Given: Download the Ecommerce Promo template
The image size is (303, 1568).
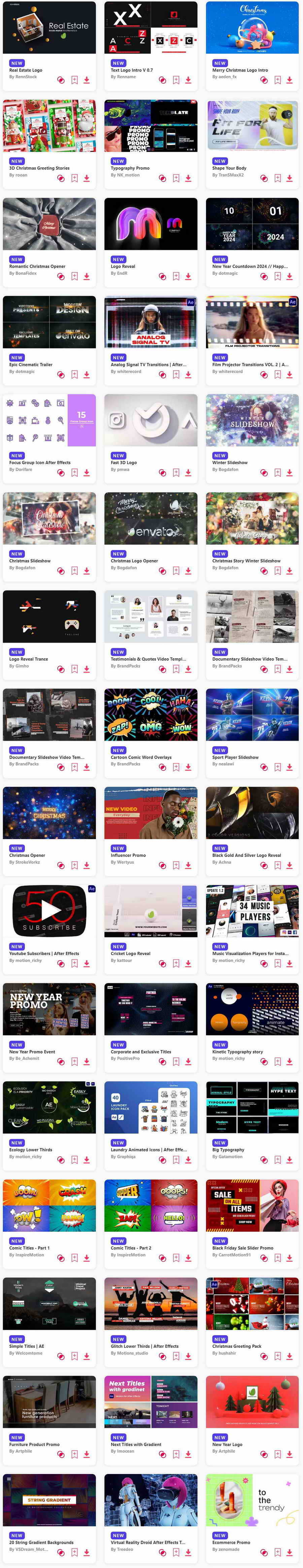Looking at the screenshot, I should 290,1552.
